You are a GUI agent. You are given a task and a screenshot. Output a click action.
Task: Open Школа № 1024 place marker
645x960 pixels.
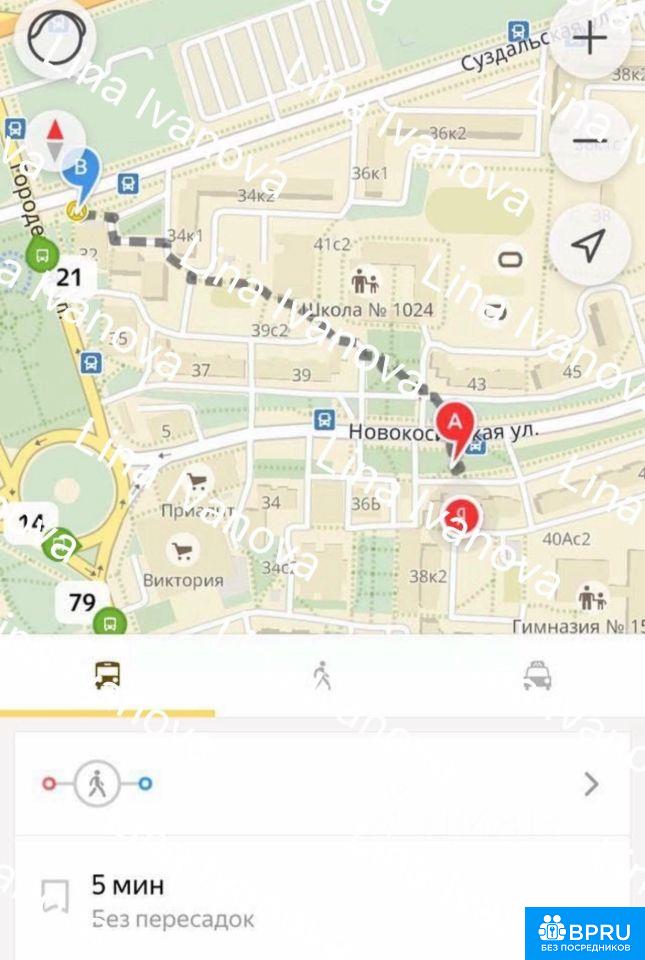364,282
